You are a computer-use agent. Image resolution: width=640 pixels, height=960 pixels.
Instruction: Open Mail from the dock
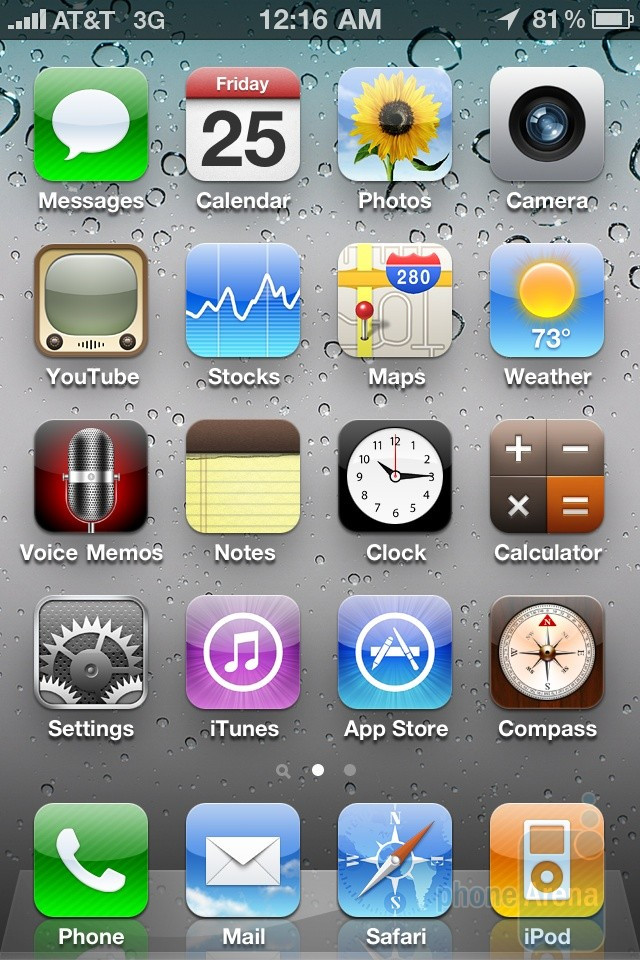(243, 860)
